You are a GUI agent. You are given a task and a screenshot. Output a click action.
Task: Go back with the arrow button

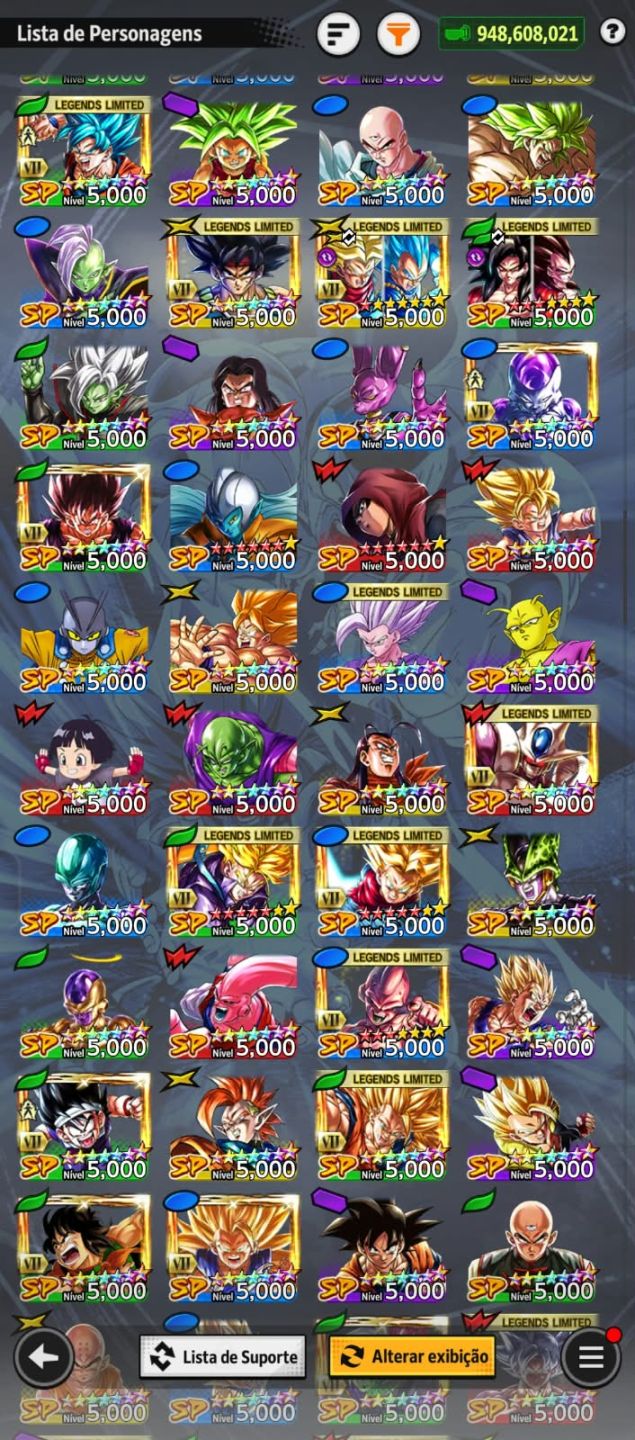pos(43,1357)
